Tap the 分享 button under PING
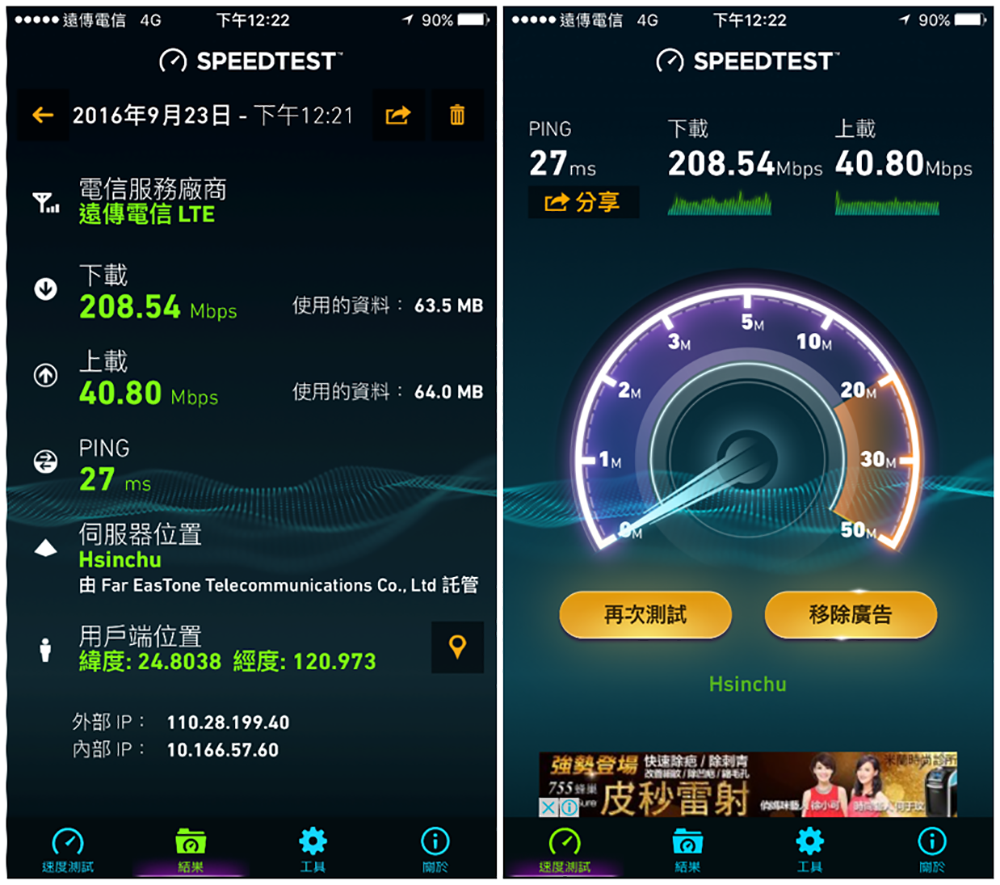The image size is (1000, 885). coord(583,203)
